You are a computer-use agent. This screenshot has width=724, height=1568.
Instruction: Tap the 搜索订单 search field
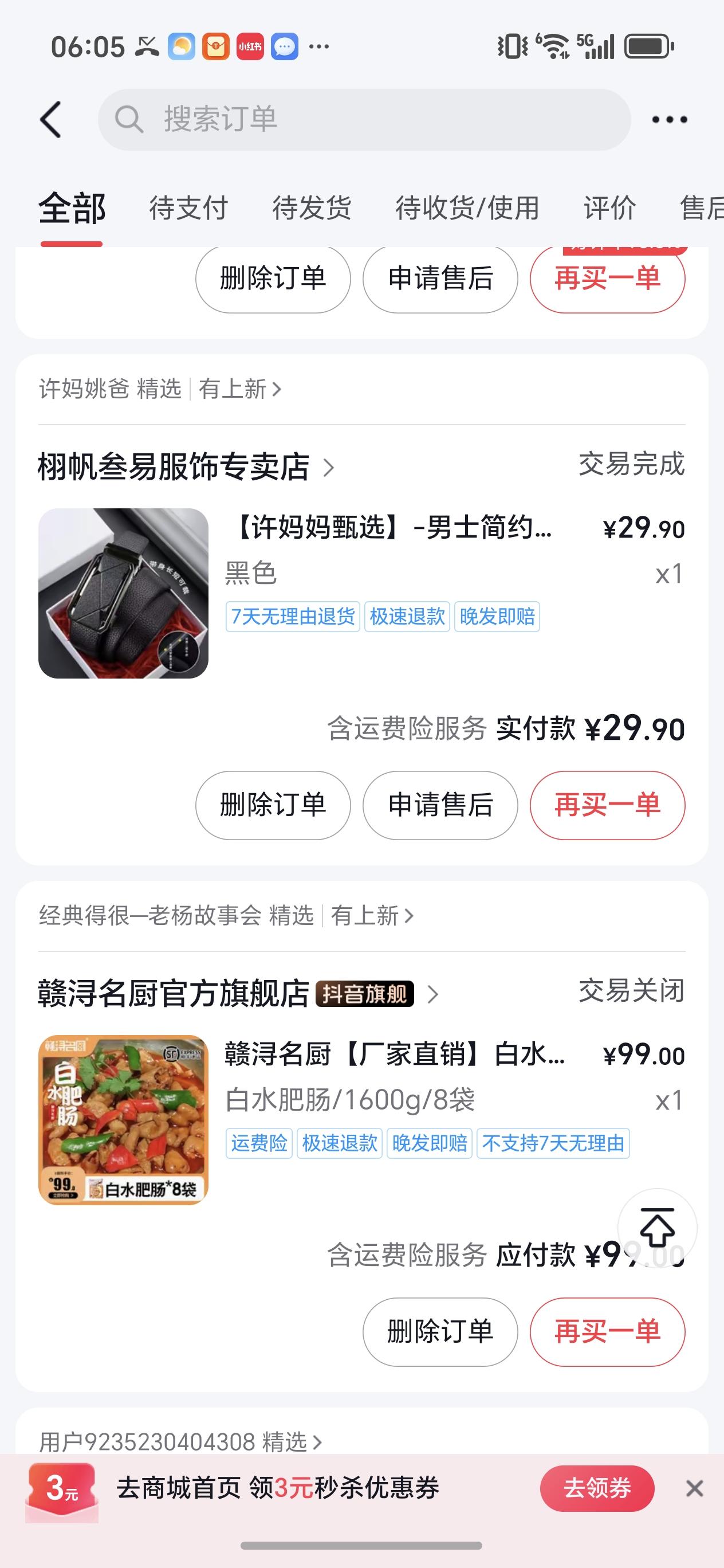[364, 119]
